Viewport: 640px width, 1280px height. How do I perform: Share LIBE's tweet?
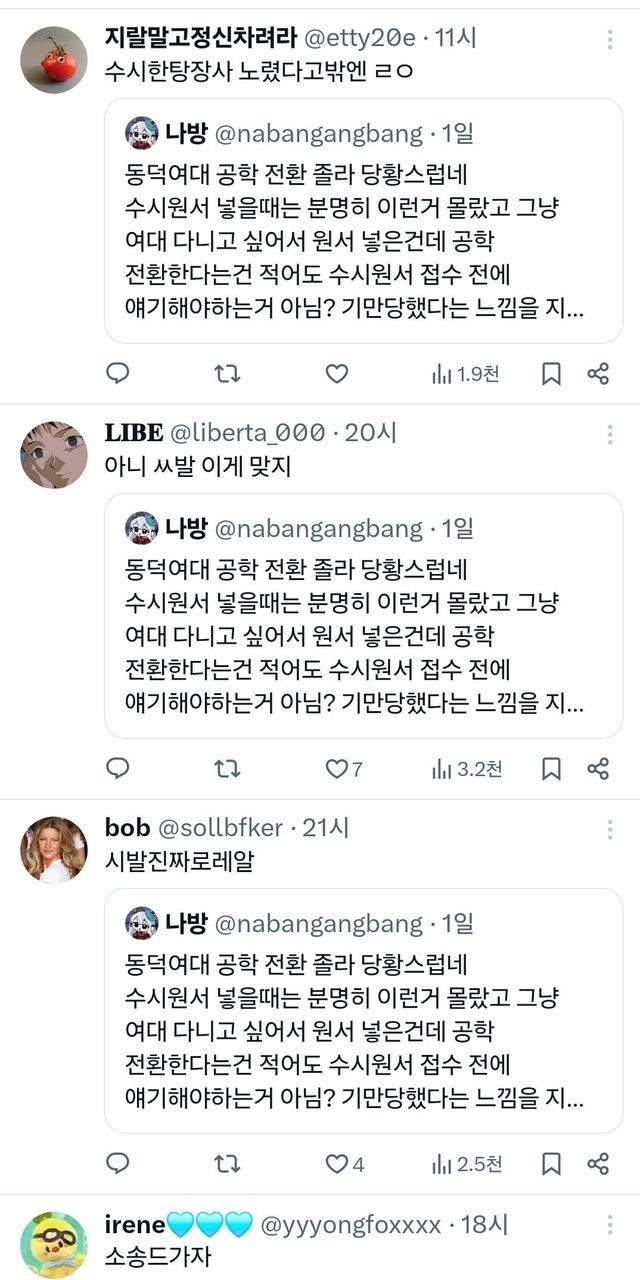(x=598, y=769)
